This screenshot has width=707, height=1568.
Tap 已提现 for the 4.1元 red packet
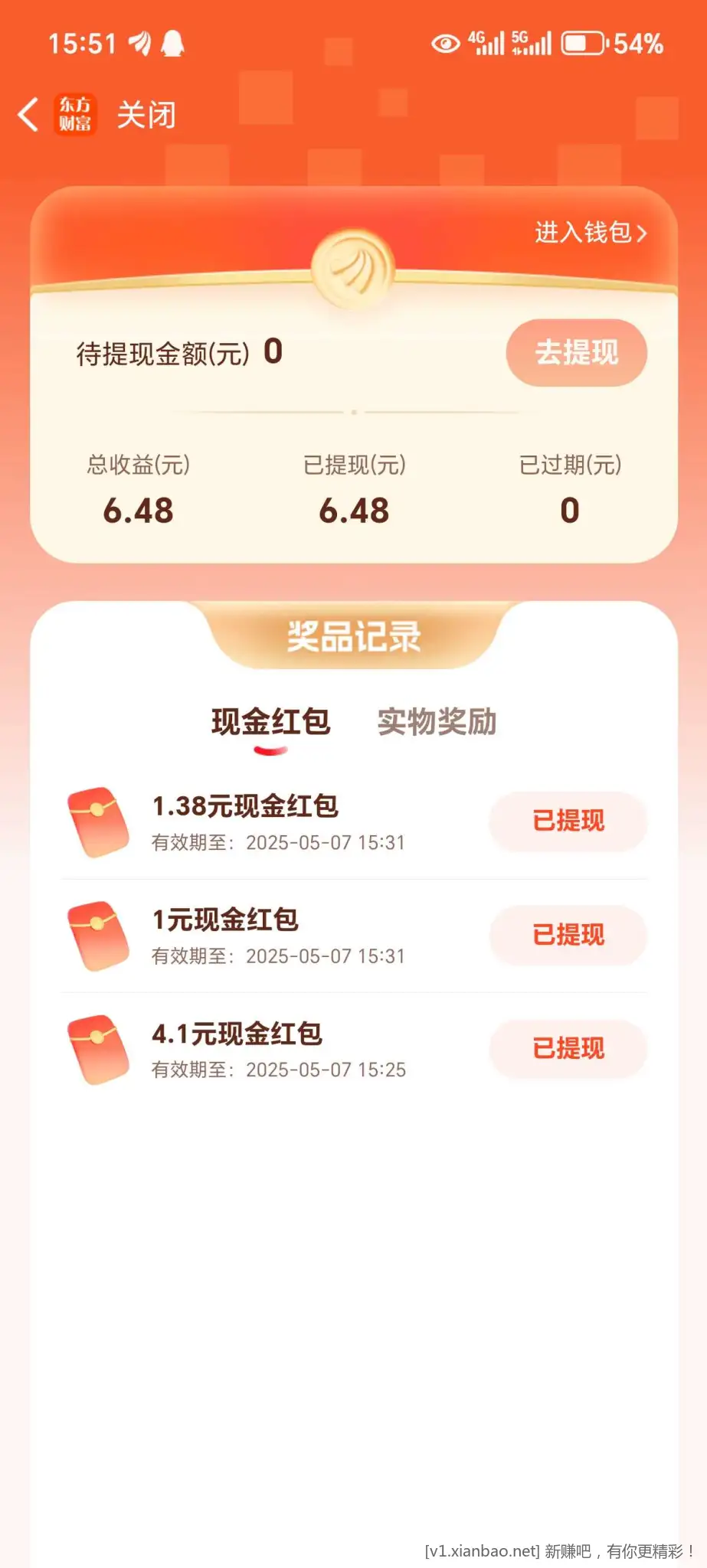[x=568, y=1048]
